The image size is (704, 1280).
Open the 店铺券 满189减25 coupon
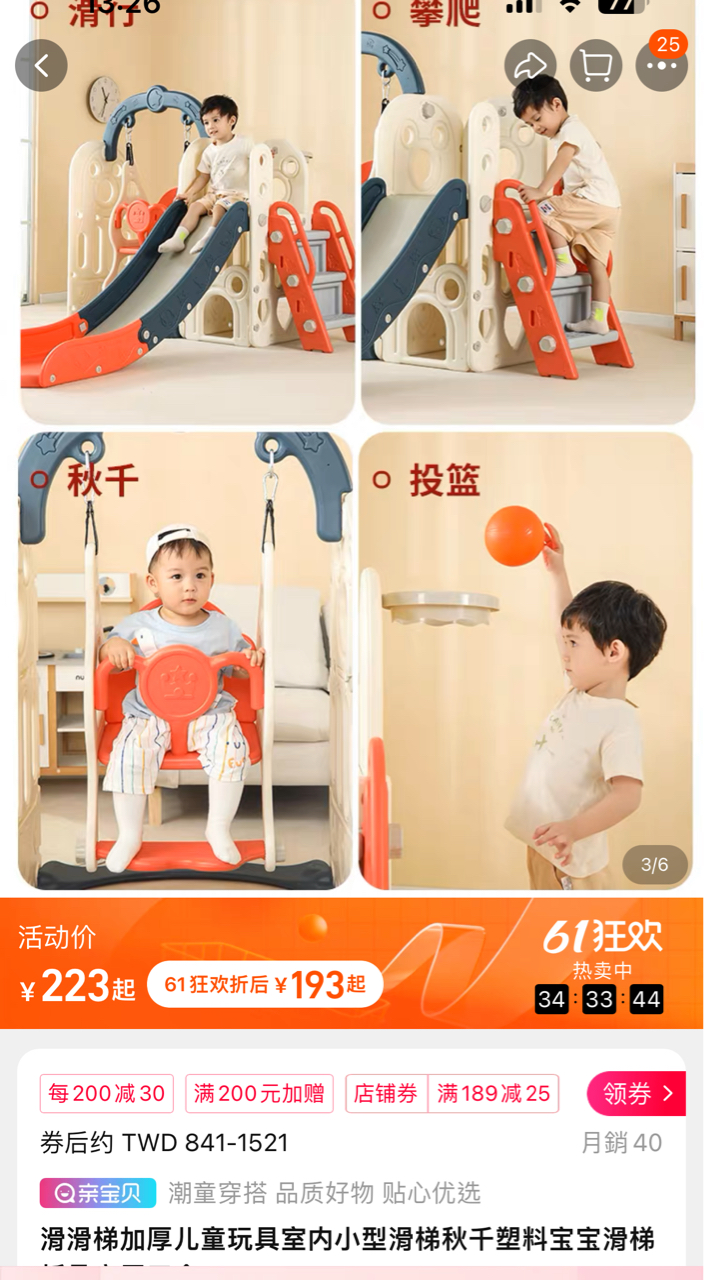tap(452, 1093)
